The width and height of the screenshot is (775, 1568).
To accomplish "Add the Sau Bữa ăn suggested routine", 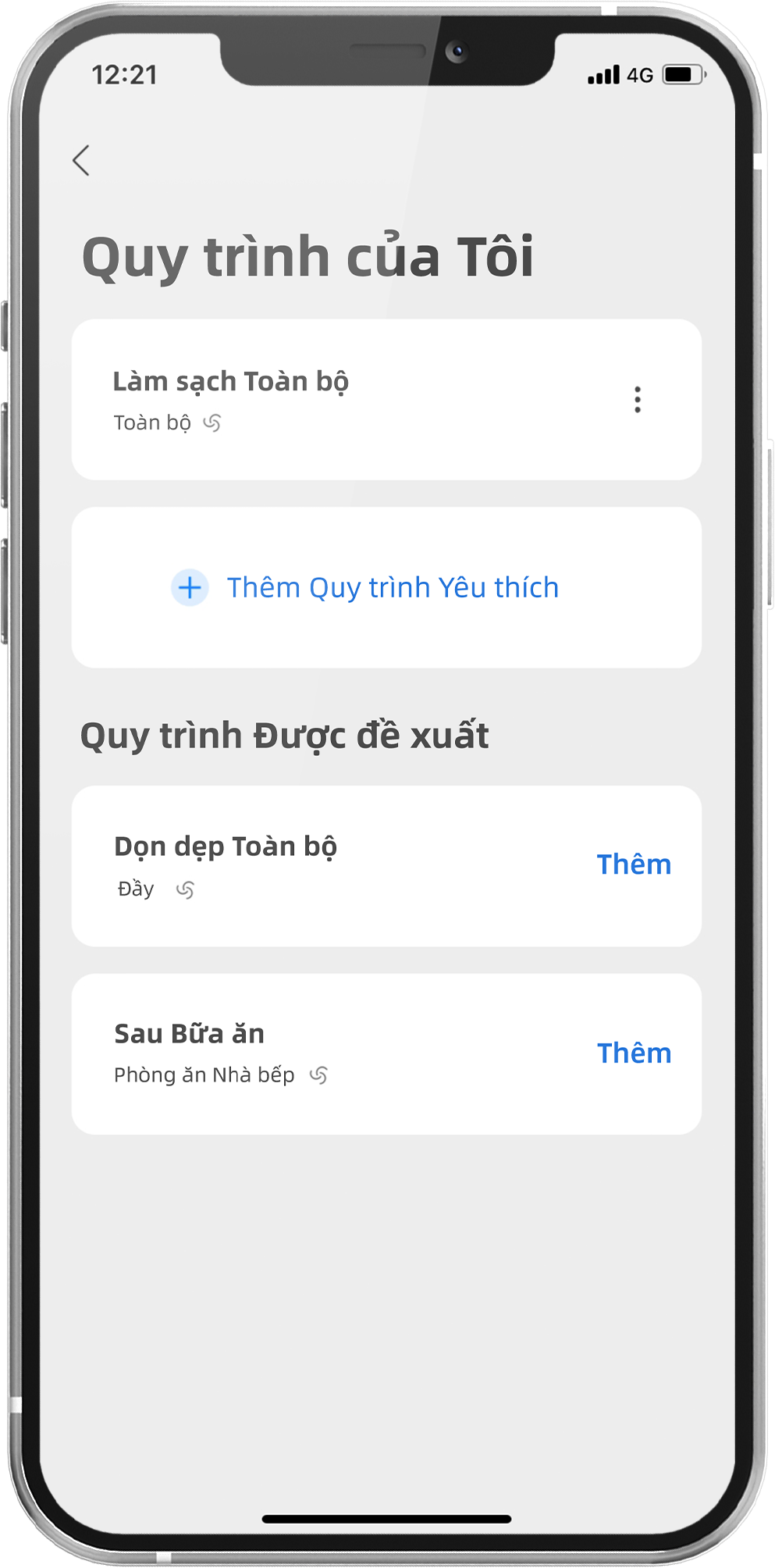I will [x=633, y=1053].
